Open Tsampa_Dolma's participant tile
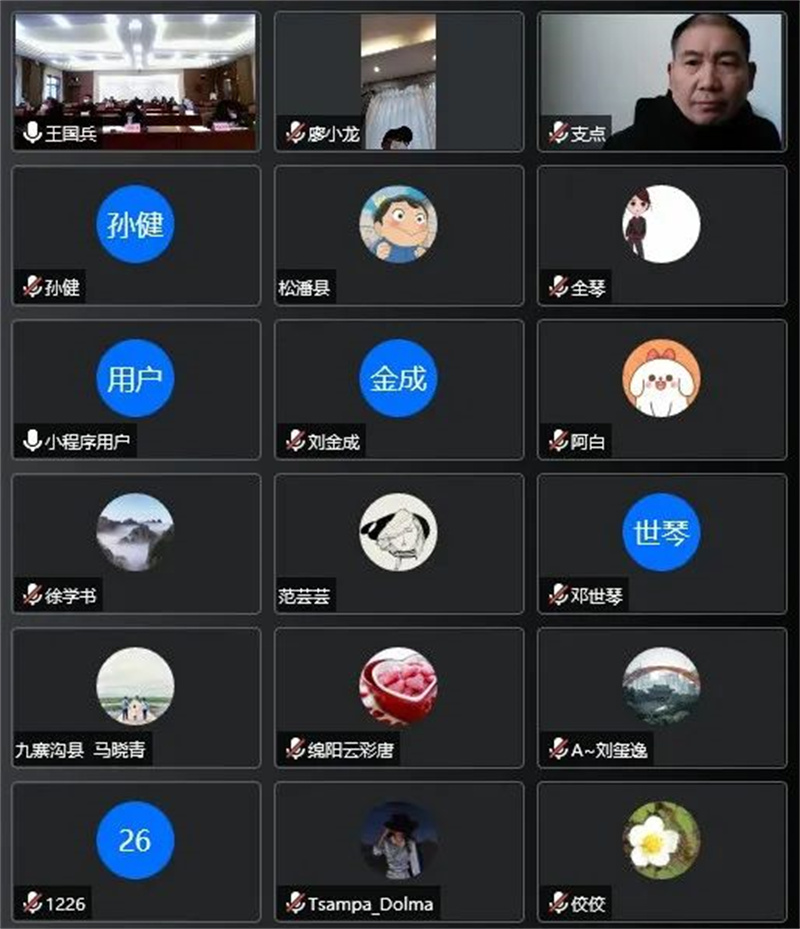Screen dimensions: 800x929 399,851
